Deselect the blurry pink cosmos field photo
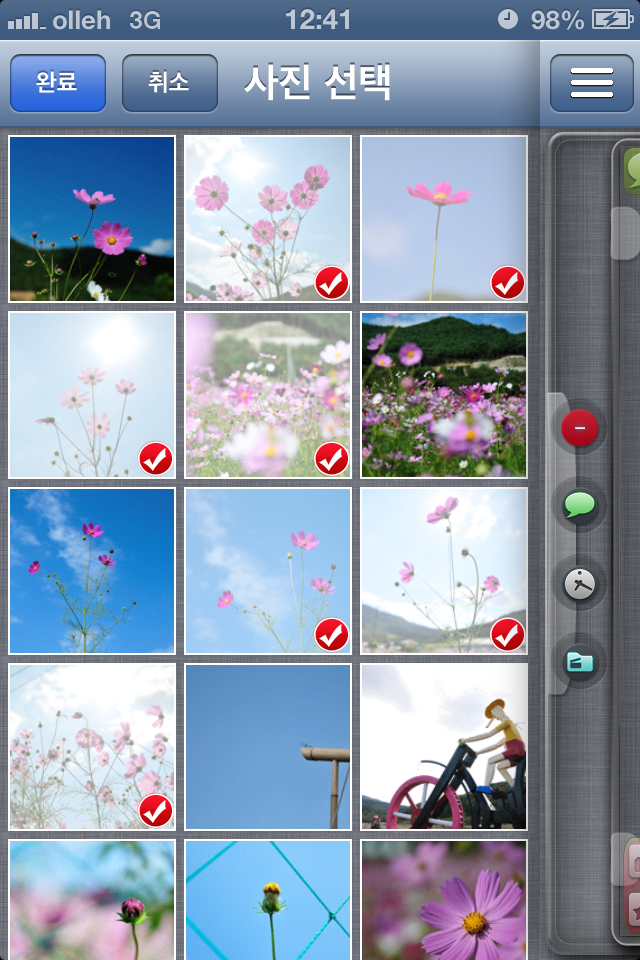 [268, 395]
